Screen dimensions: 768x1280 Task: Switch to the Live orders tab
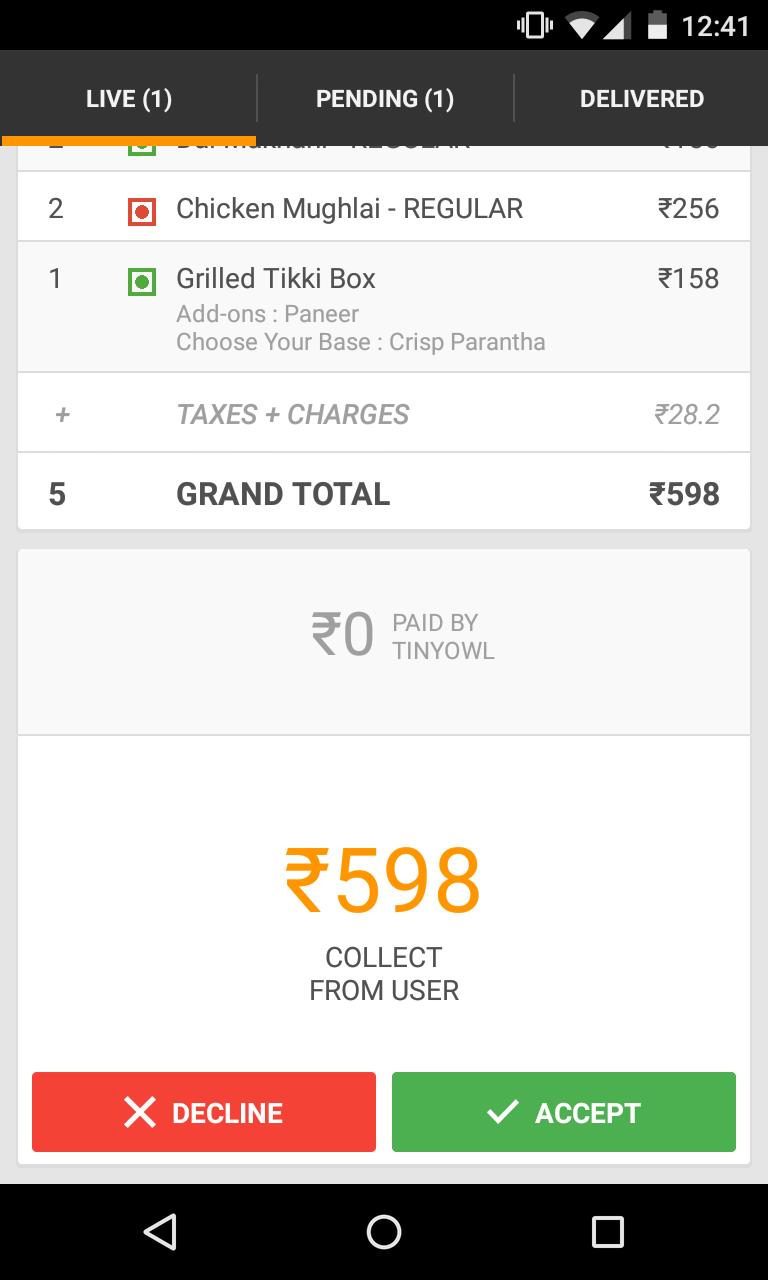pyautogui.click(x=129, y=99)
